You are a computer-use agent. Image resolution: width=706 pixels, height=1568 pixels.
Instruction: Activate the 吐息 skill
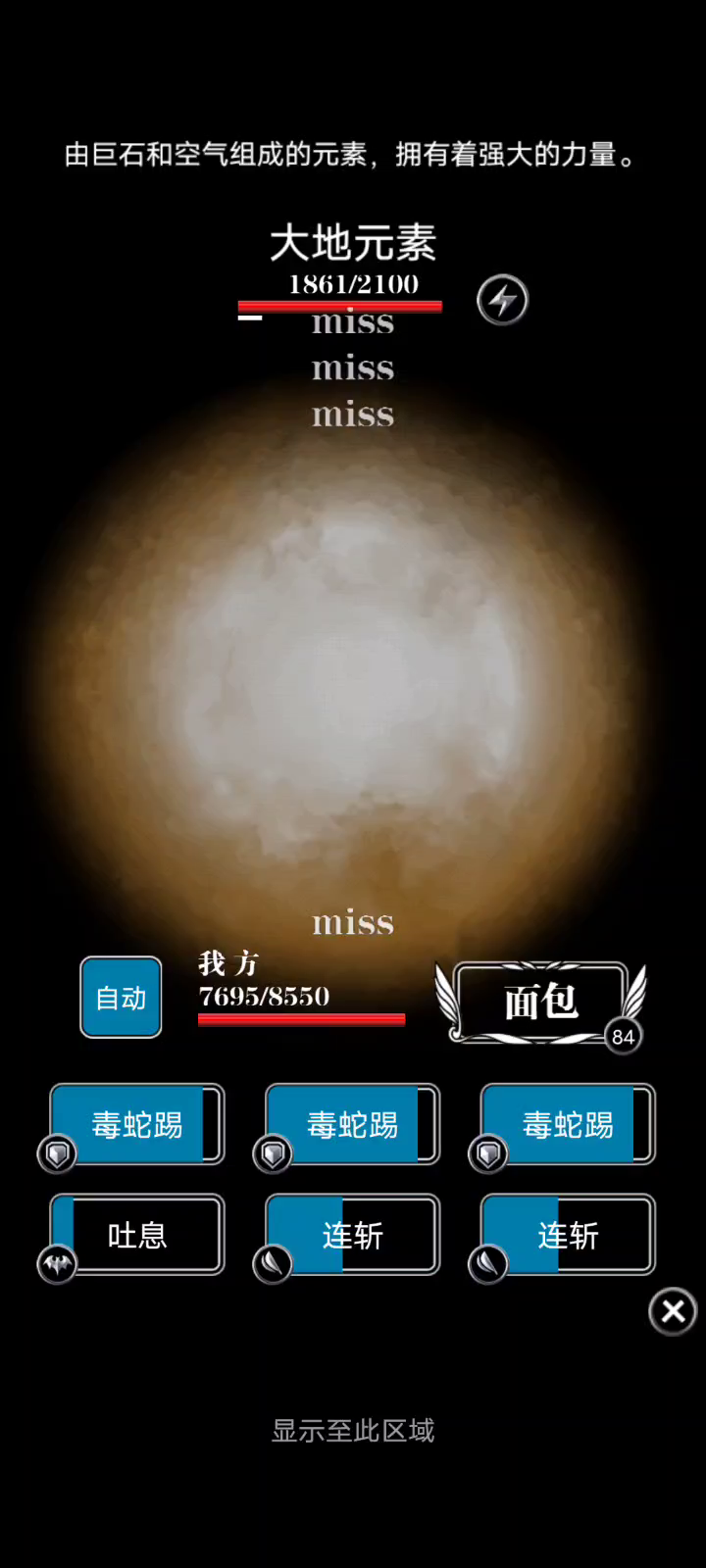pyautogui.click(x=136, y=1235)
